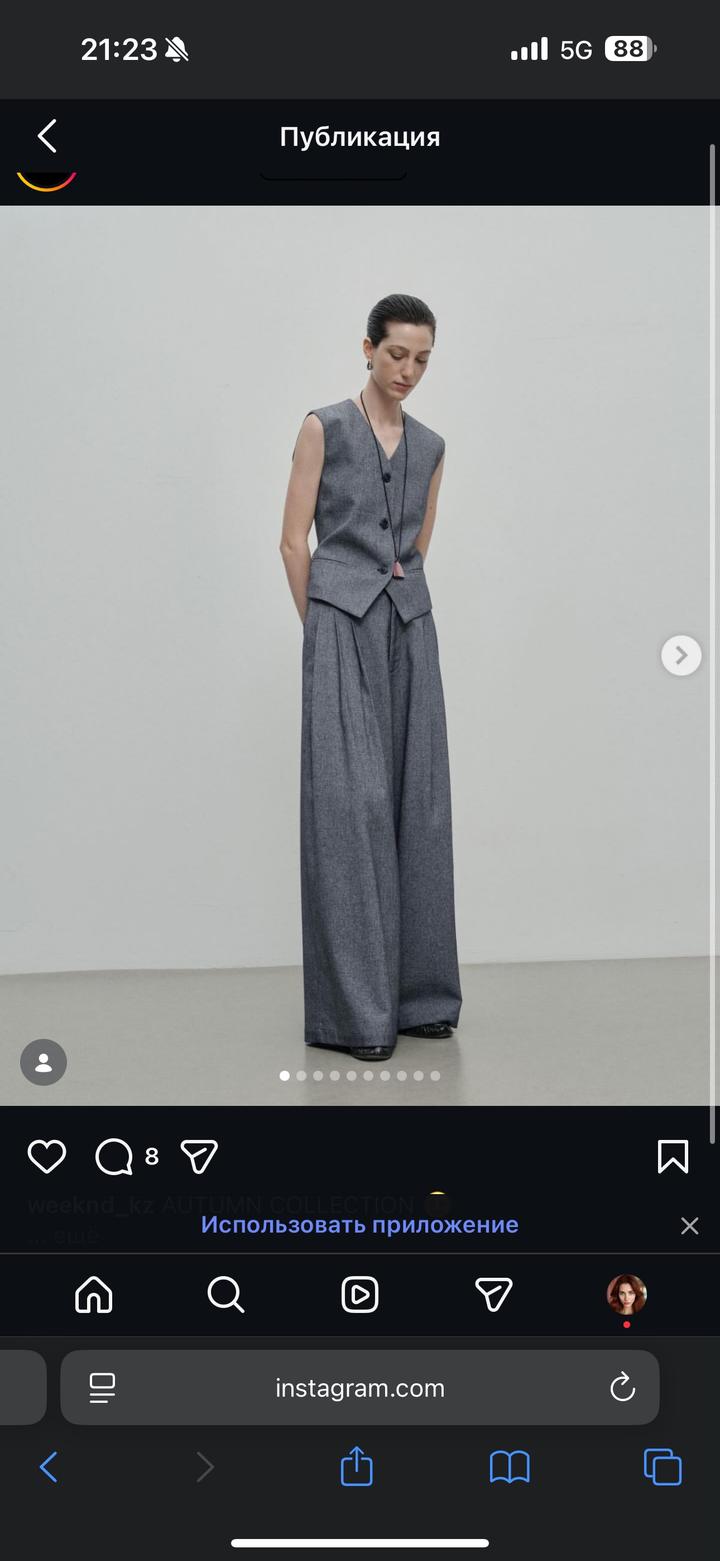
Task: Share this post via the paper plane icon
Action: (x=199, y=1156)
